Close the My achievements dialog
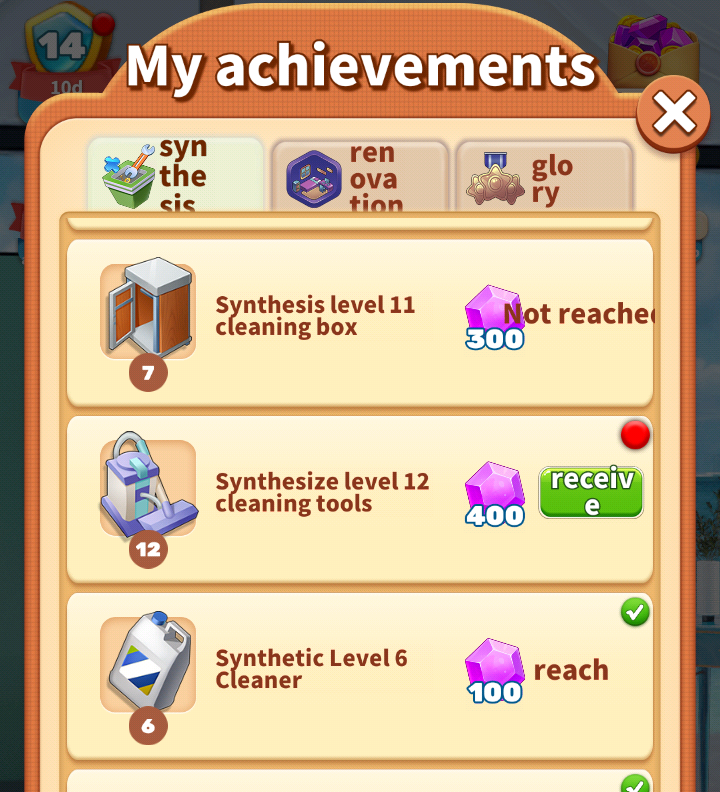 [673, 115]
